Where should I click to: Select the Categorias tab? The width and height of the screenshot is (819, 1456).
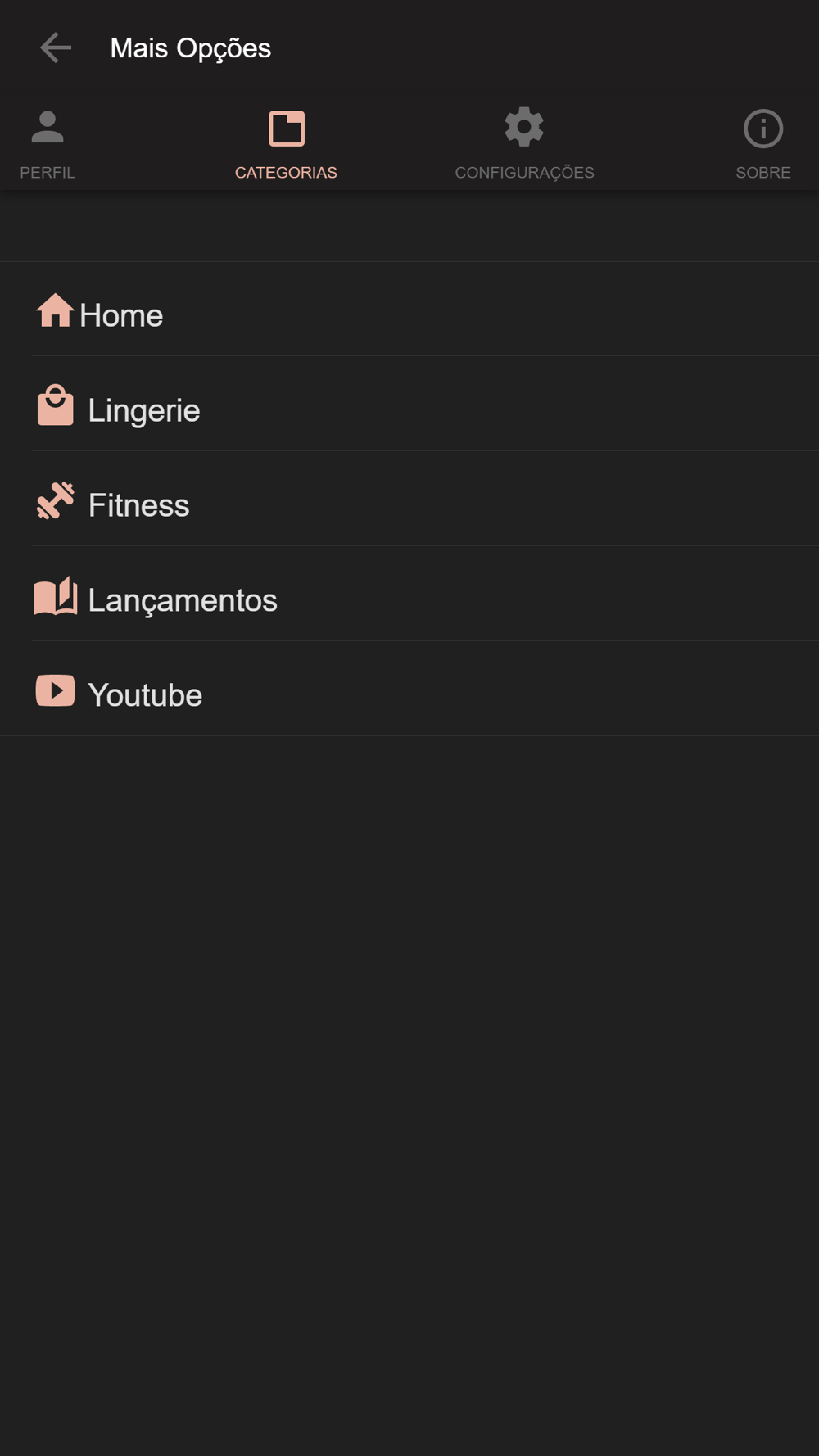click(x=286, y=144)
